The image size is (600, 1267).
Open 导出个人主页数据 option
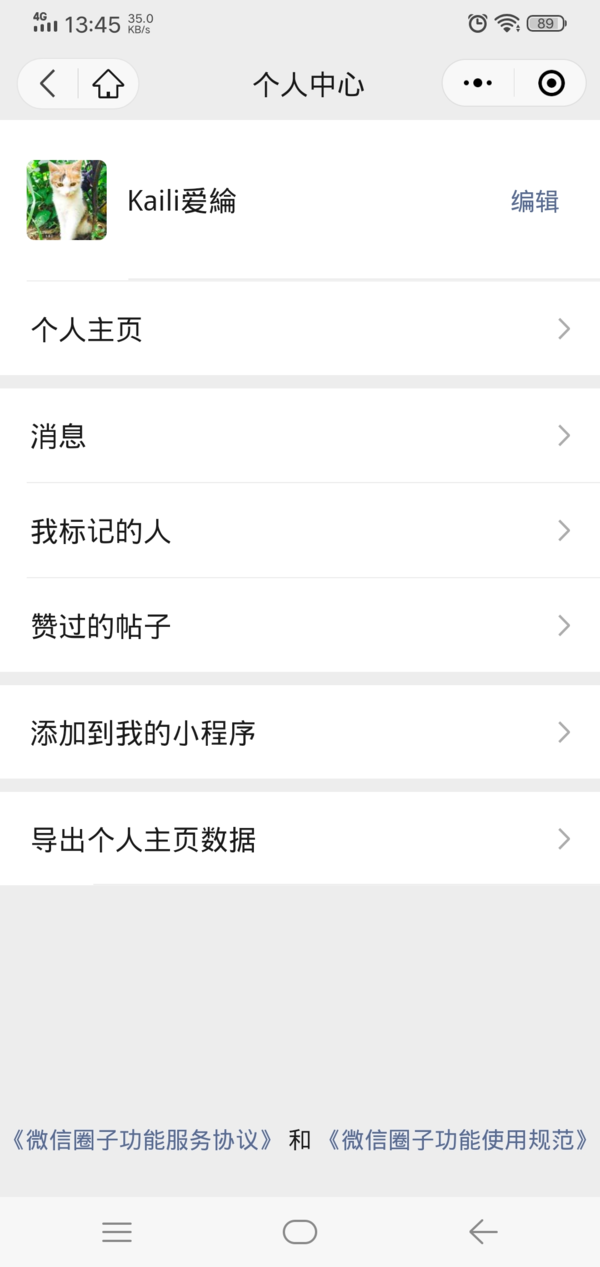tap(300, 839)
